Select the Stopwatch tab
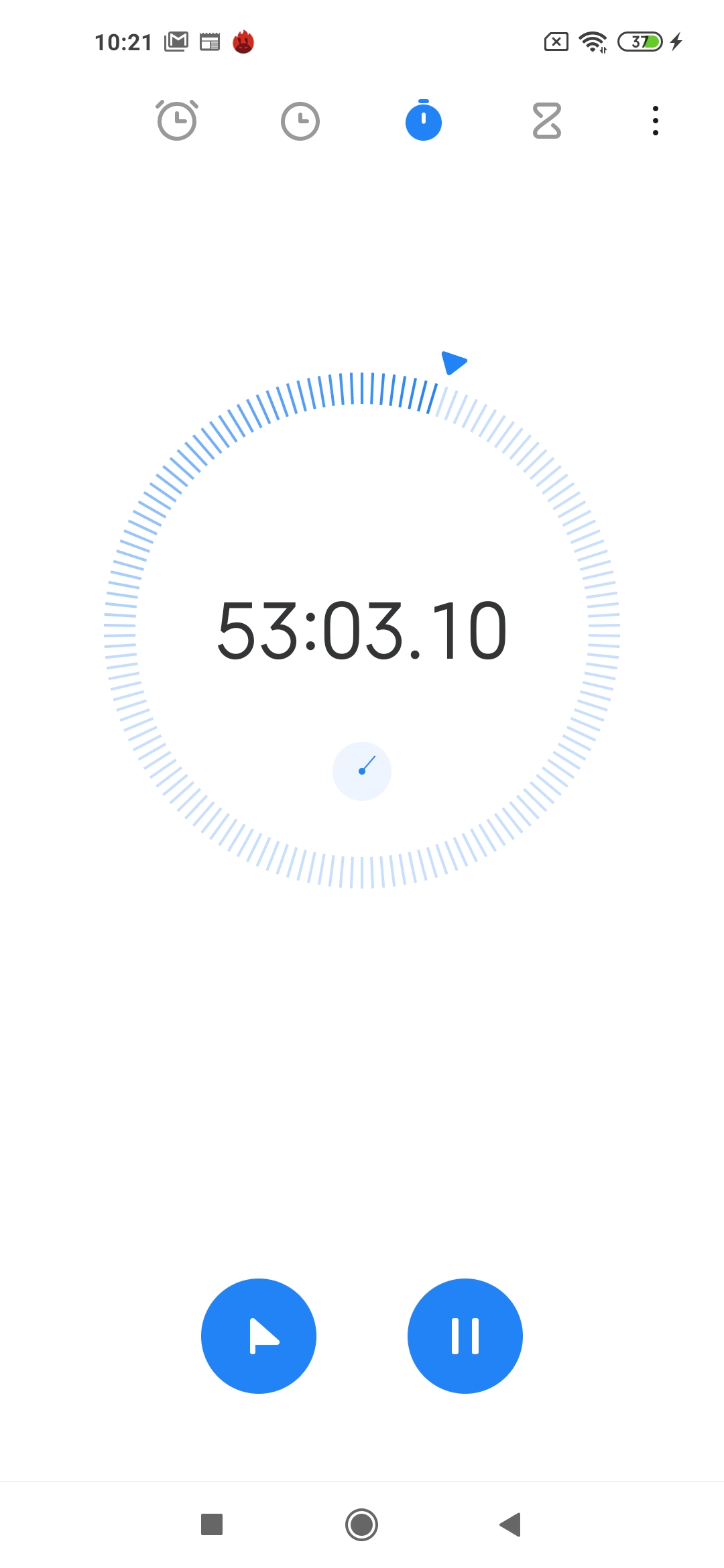This screenshot has width=724, height=1568. coord(424,121)
